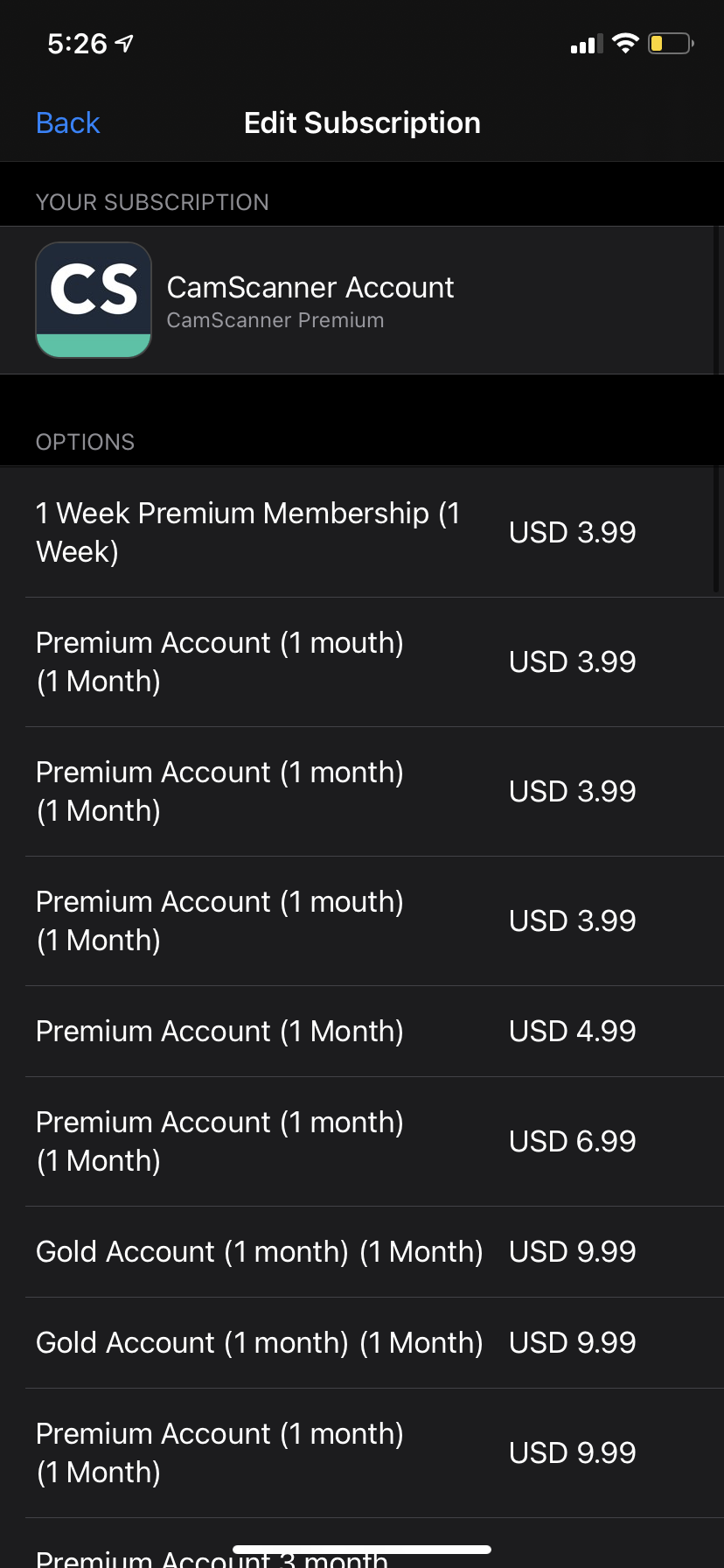Select the 1 Week Premium Membership option
The image size is (724, 1568).
[362, 531]
